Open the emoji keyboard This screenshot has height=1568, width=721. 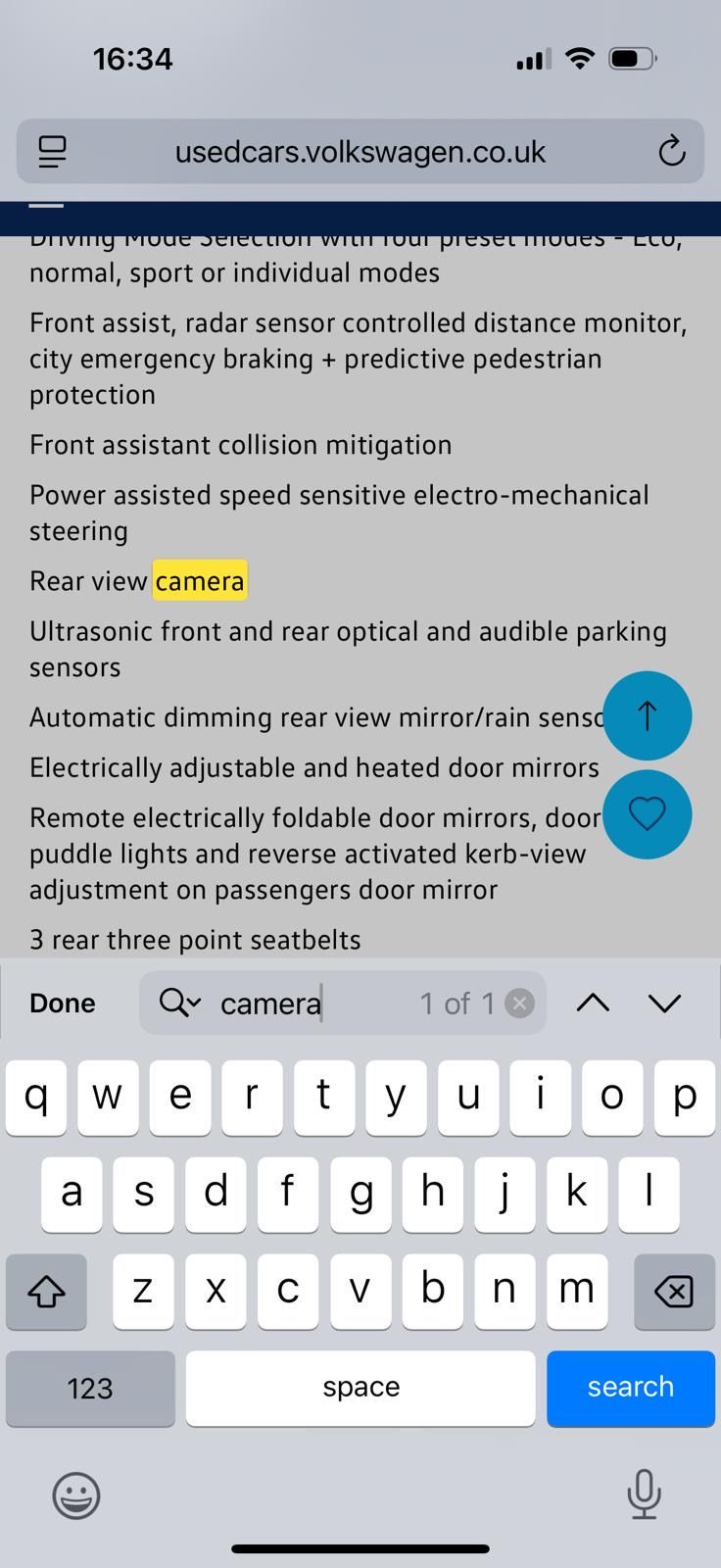point(75,1495)
